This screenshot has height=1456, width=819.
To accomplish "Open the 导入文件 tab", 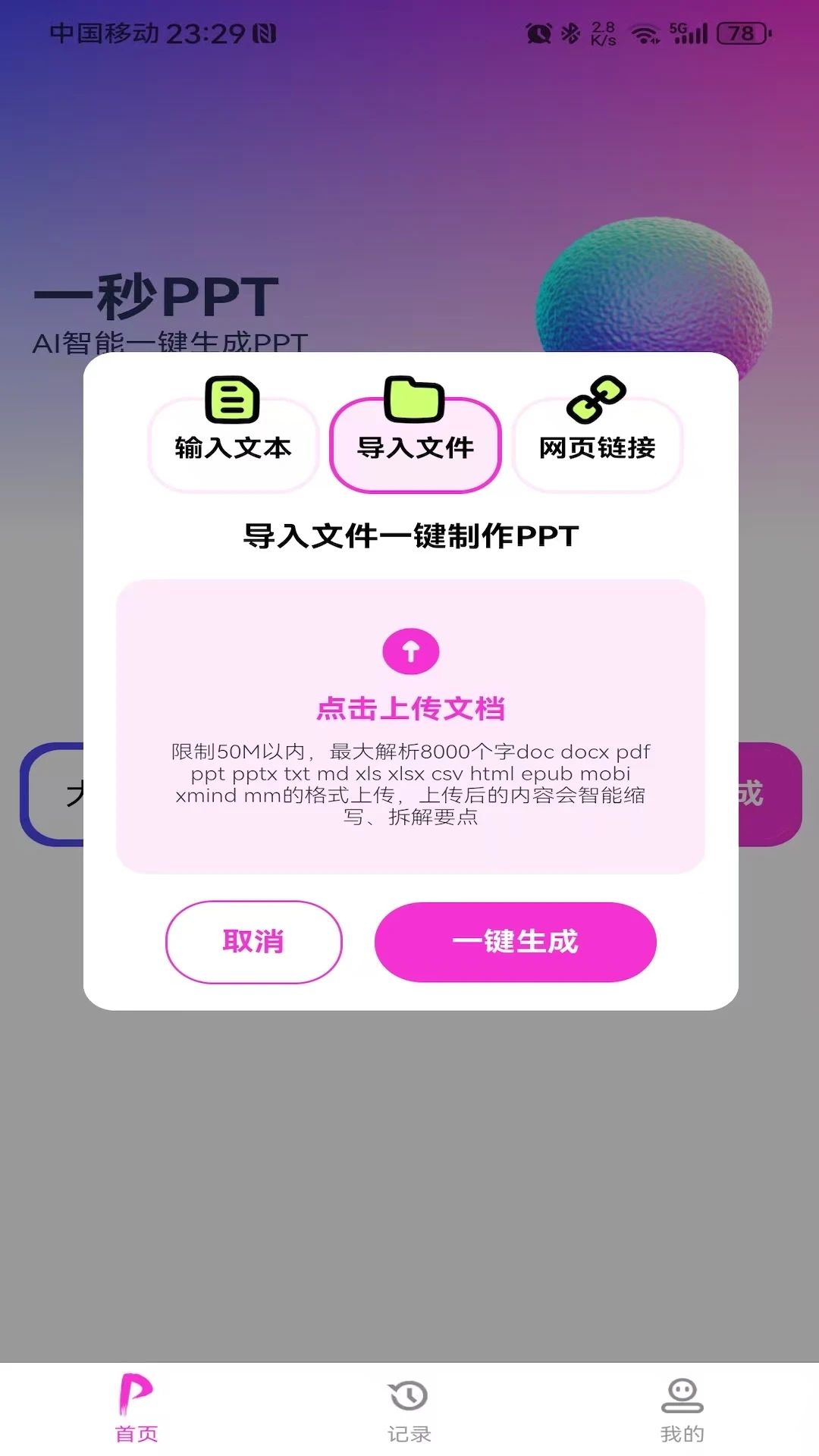I will coord(414,447).
